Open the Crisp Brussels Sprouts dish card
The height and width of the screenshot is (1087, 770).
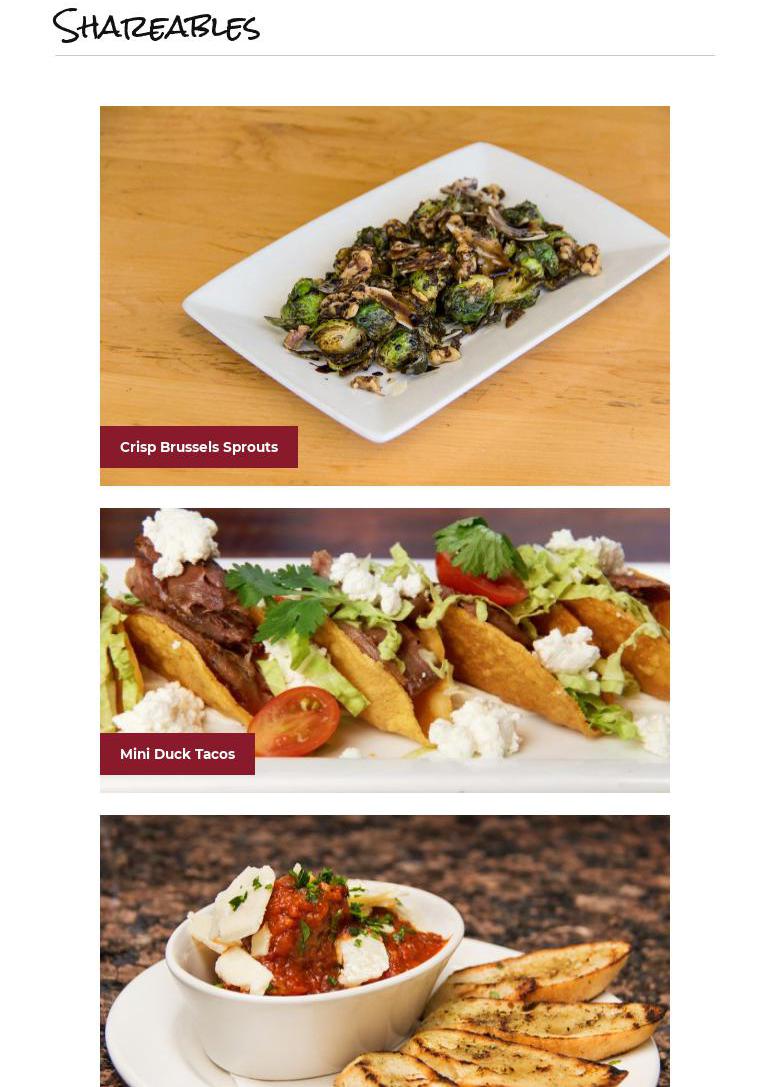tap(384, 296)
